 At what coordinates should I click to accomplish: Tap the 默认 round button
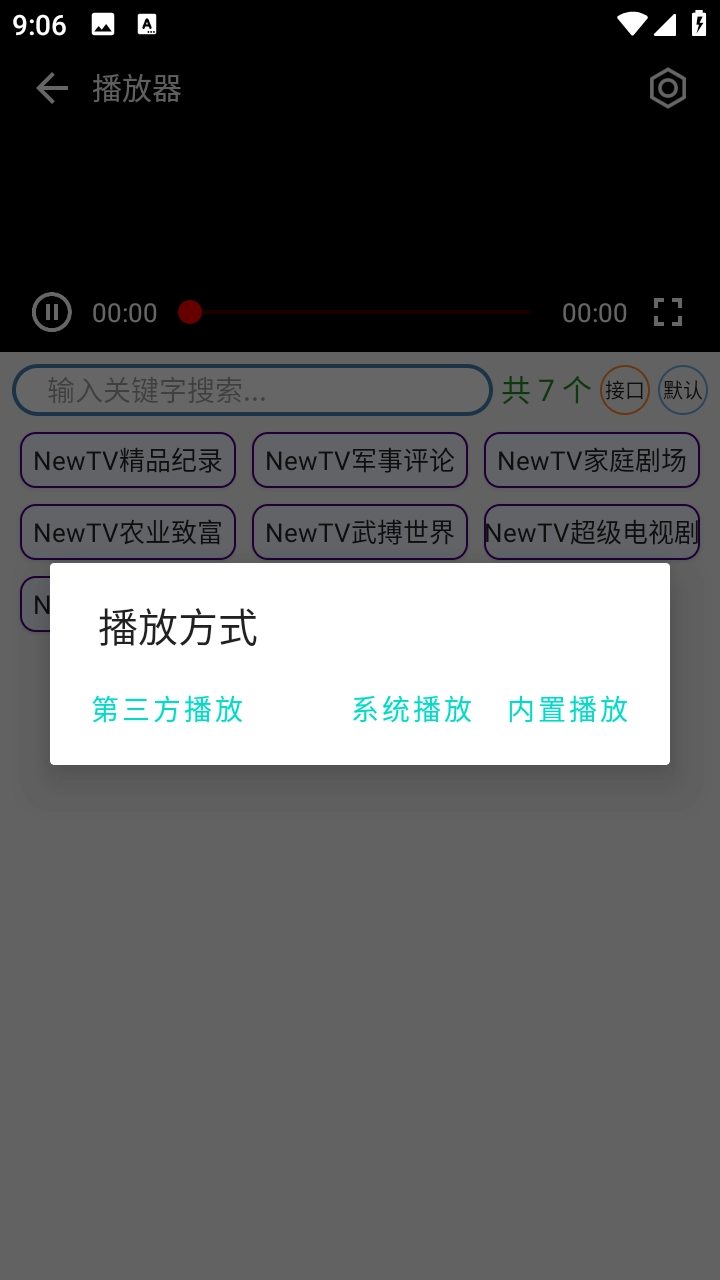(x=683, y=390)
